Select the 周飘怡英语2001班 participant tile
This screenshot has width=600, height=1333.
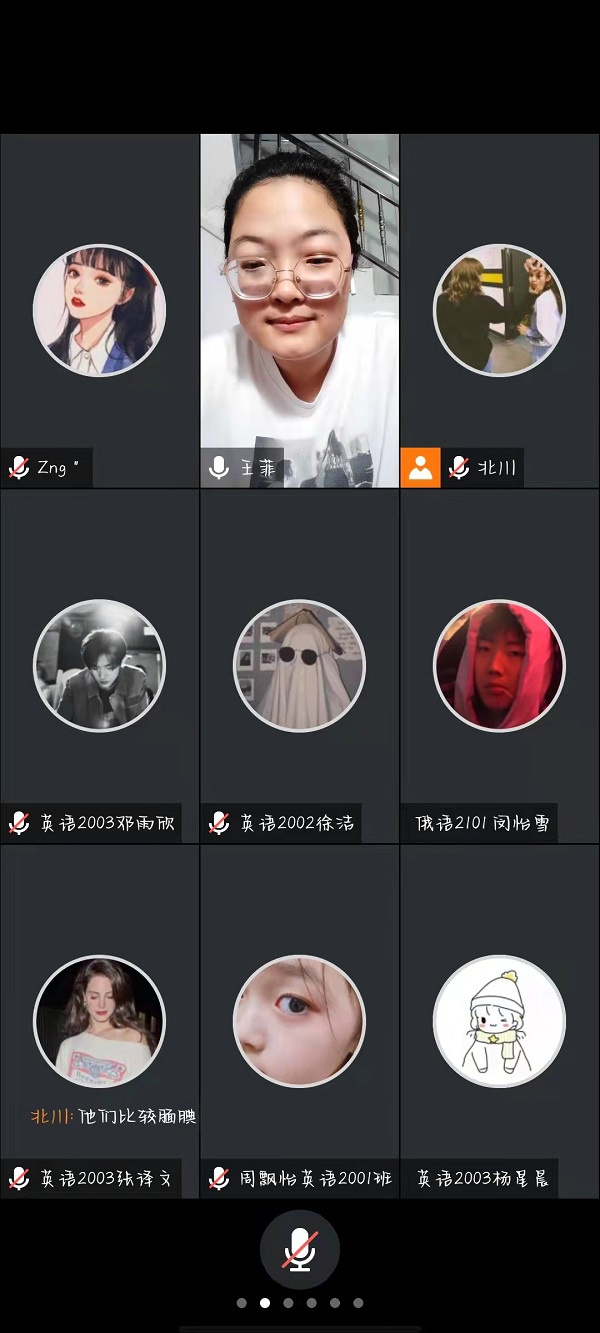[299, 1020]
